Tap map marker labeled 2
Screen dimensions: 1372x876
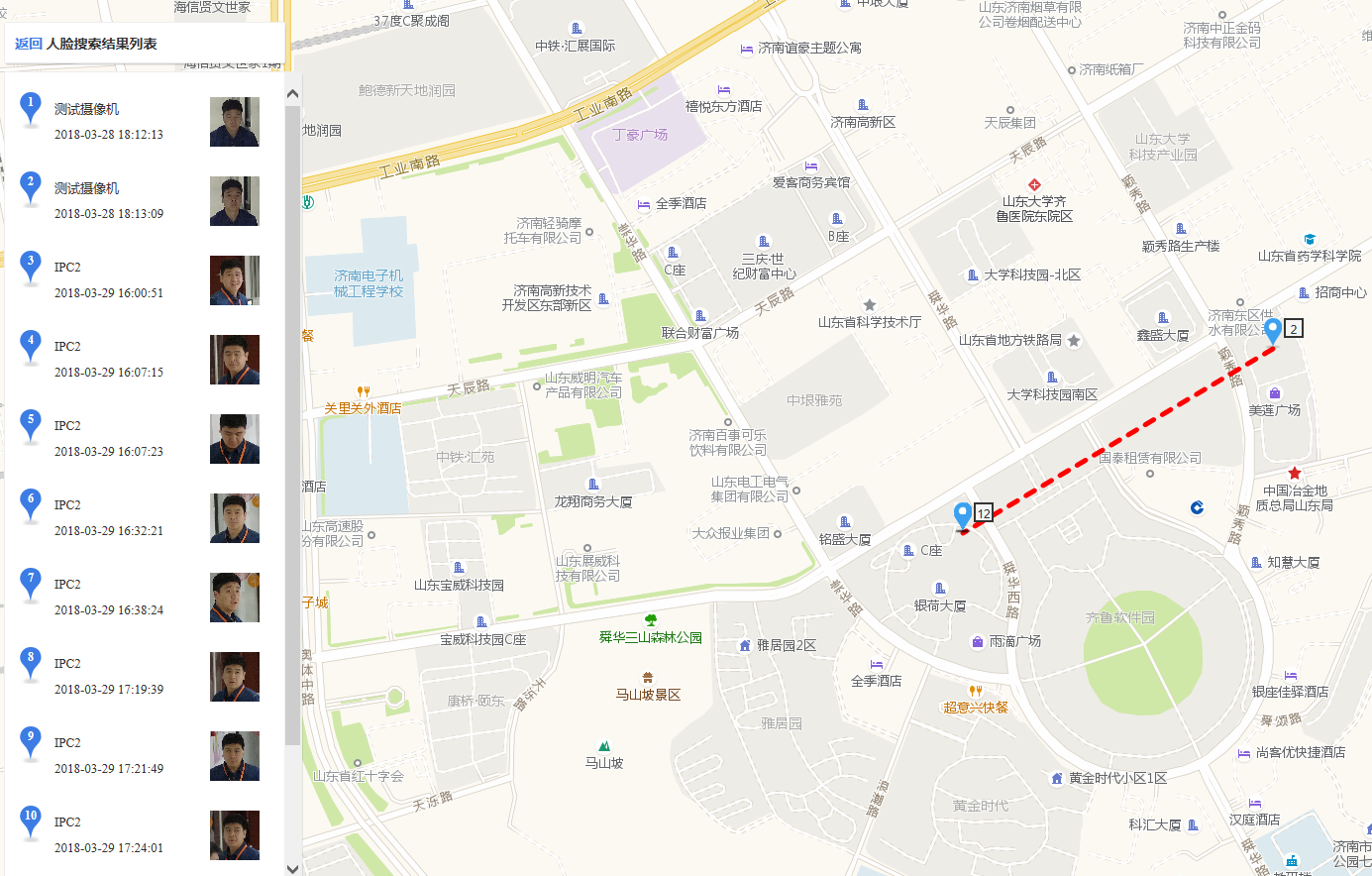click(x=1273, y=330)
